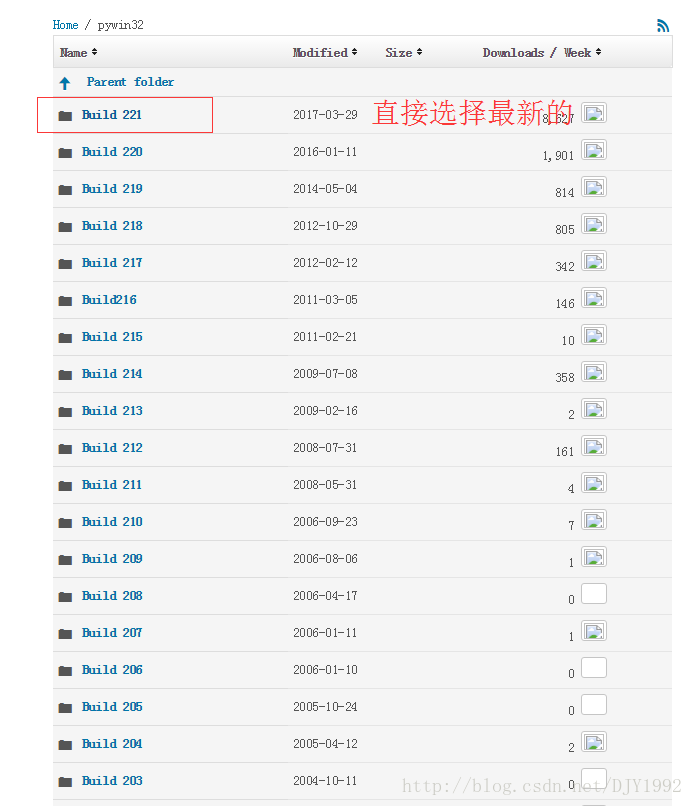Image resolution: width=693 pixels, height=806 pixels.
Task: Select the Build 204 folder
Action: tap(112, 744)
